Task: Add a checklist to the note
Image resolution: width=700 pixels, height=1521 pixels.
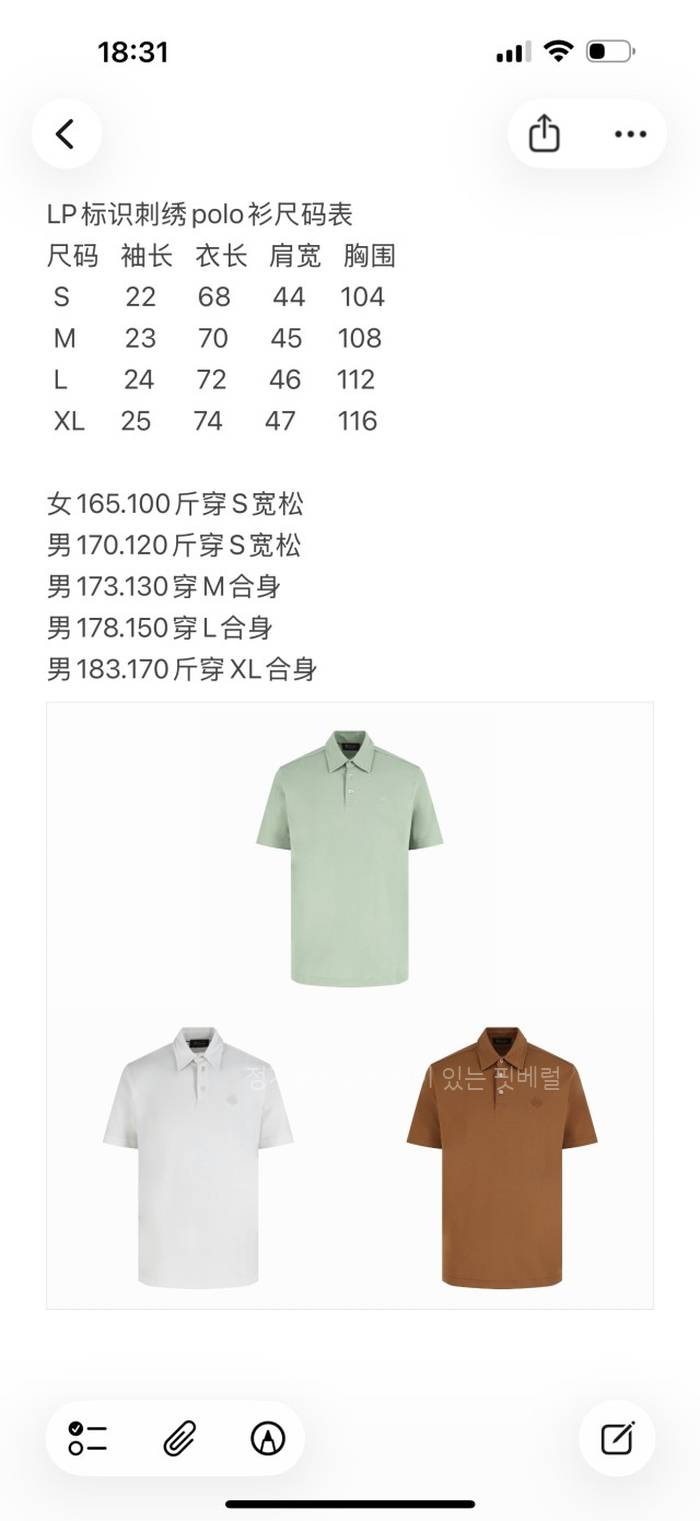Action: coord(88,1438)
